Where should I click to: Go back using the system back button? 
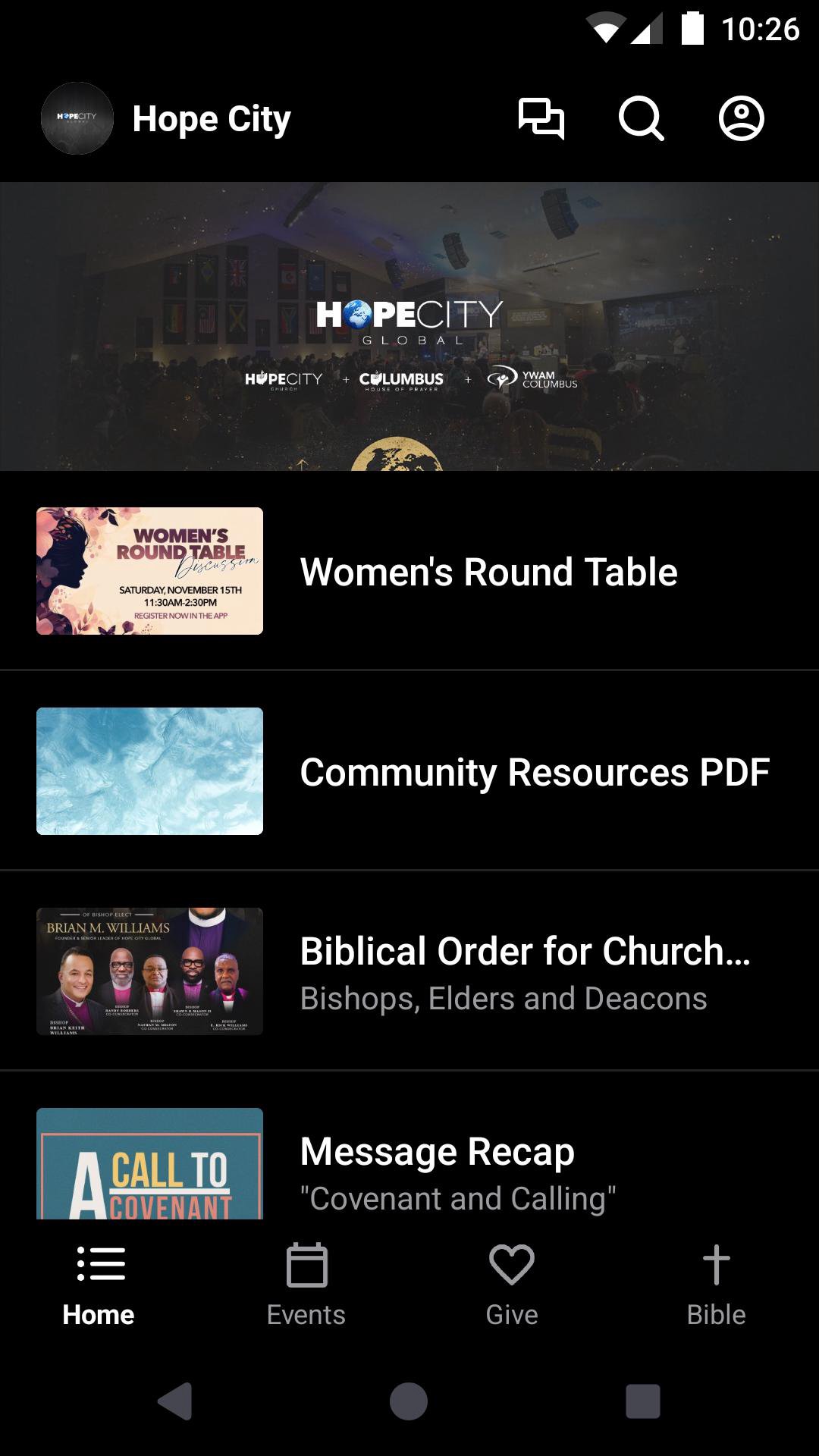pos(175,1401)
